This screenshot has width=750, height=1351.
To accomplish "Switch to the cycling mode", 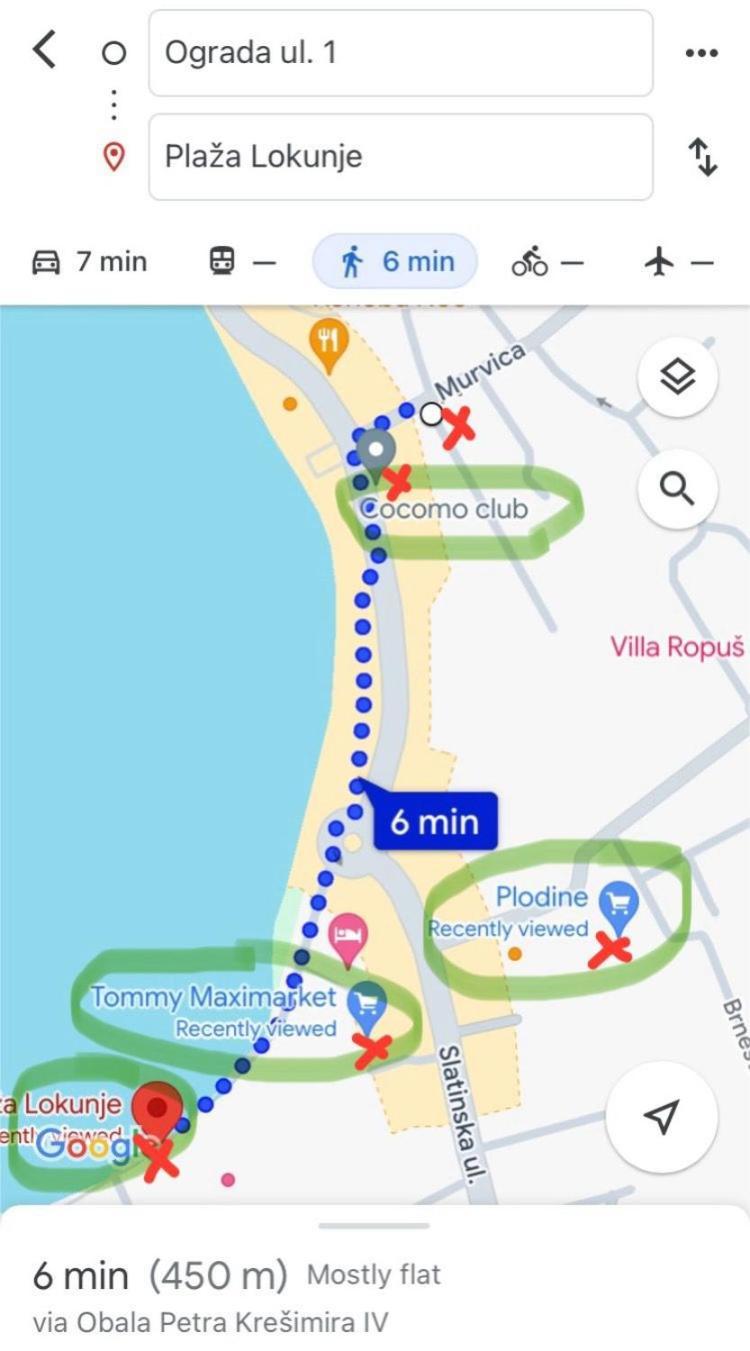I will (x=546, y=262).
